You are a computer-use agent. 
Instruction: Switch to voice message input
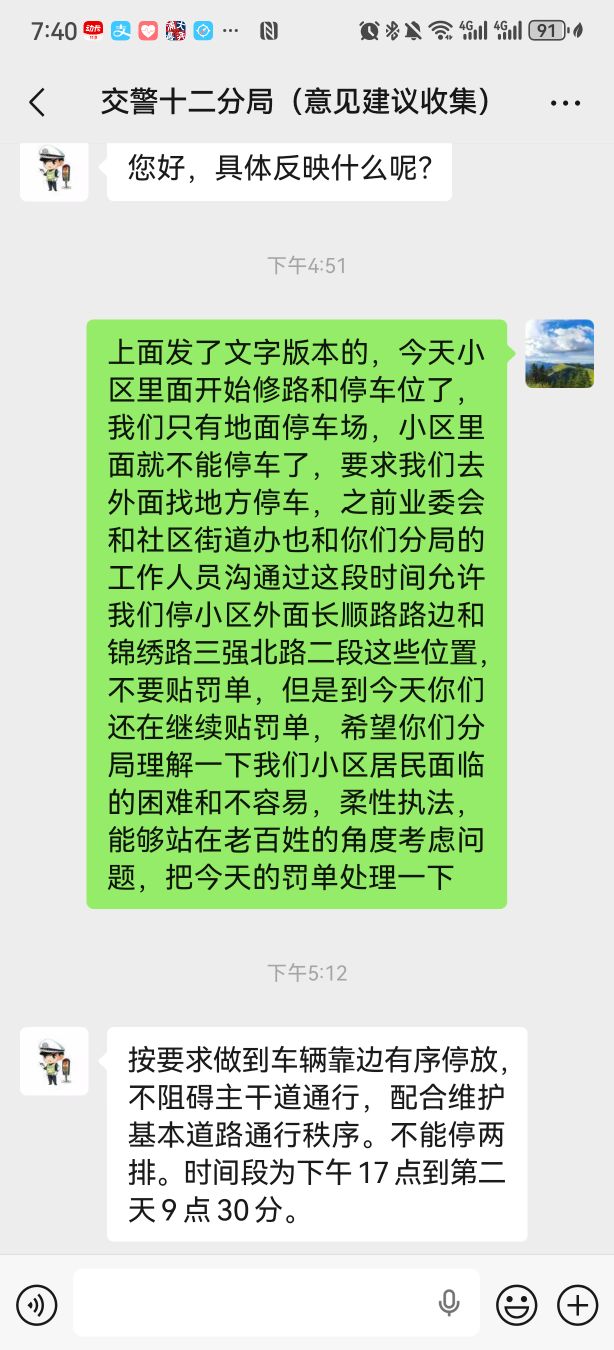pyautogui.click(x=37, y=1304)
